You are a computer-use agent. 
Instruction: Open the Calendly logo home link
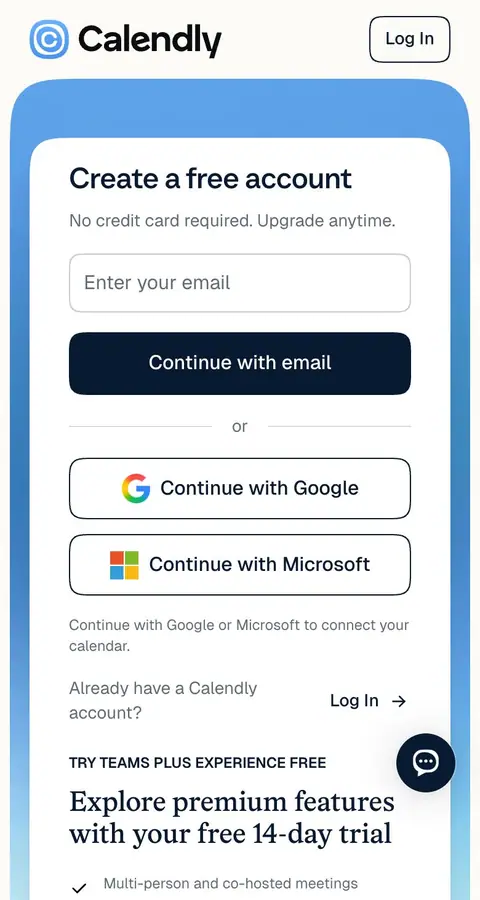[x=126, y=39]
